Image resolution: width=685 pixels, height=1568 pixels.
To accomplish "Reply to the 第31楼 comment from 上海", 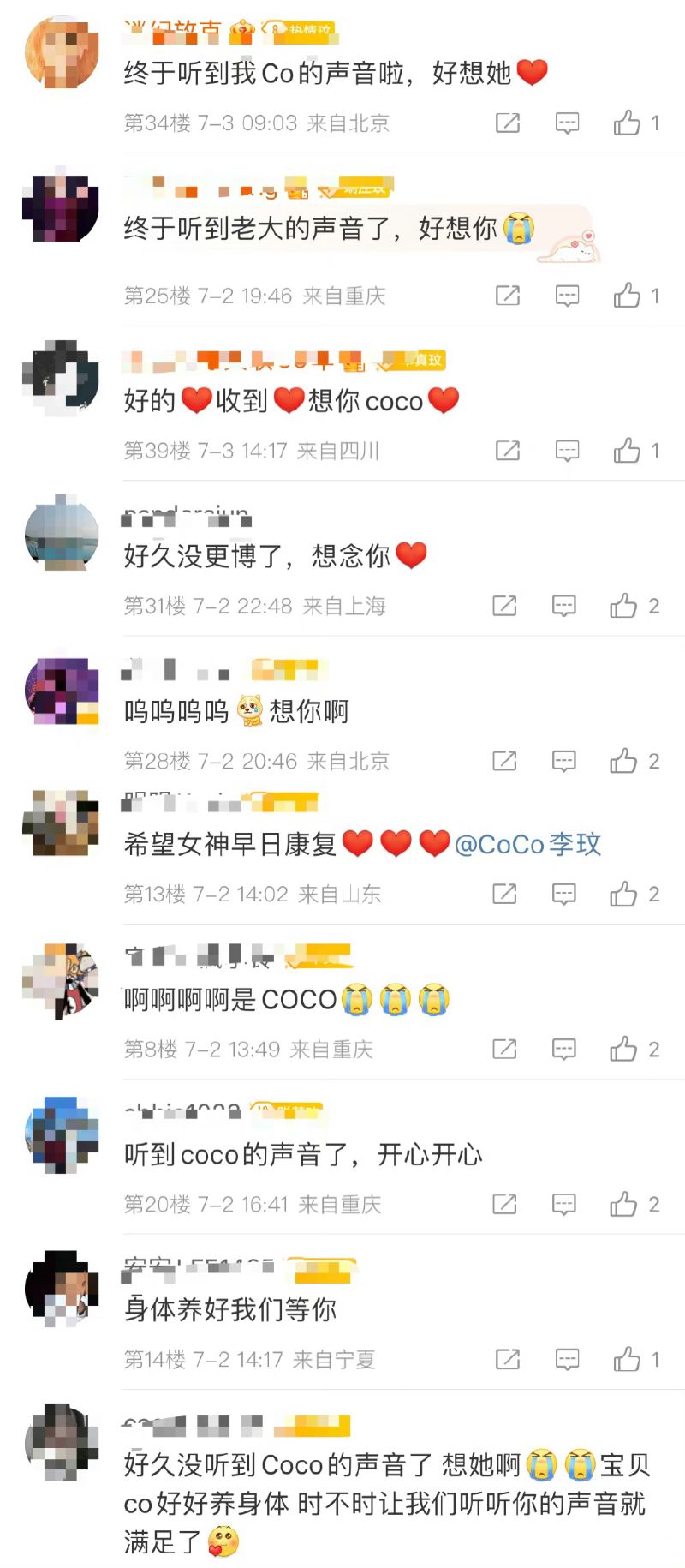I will coord(563,607).
